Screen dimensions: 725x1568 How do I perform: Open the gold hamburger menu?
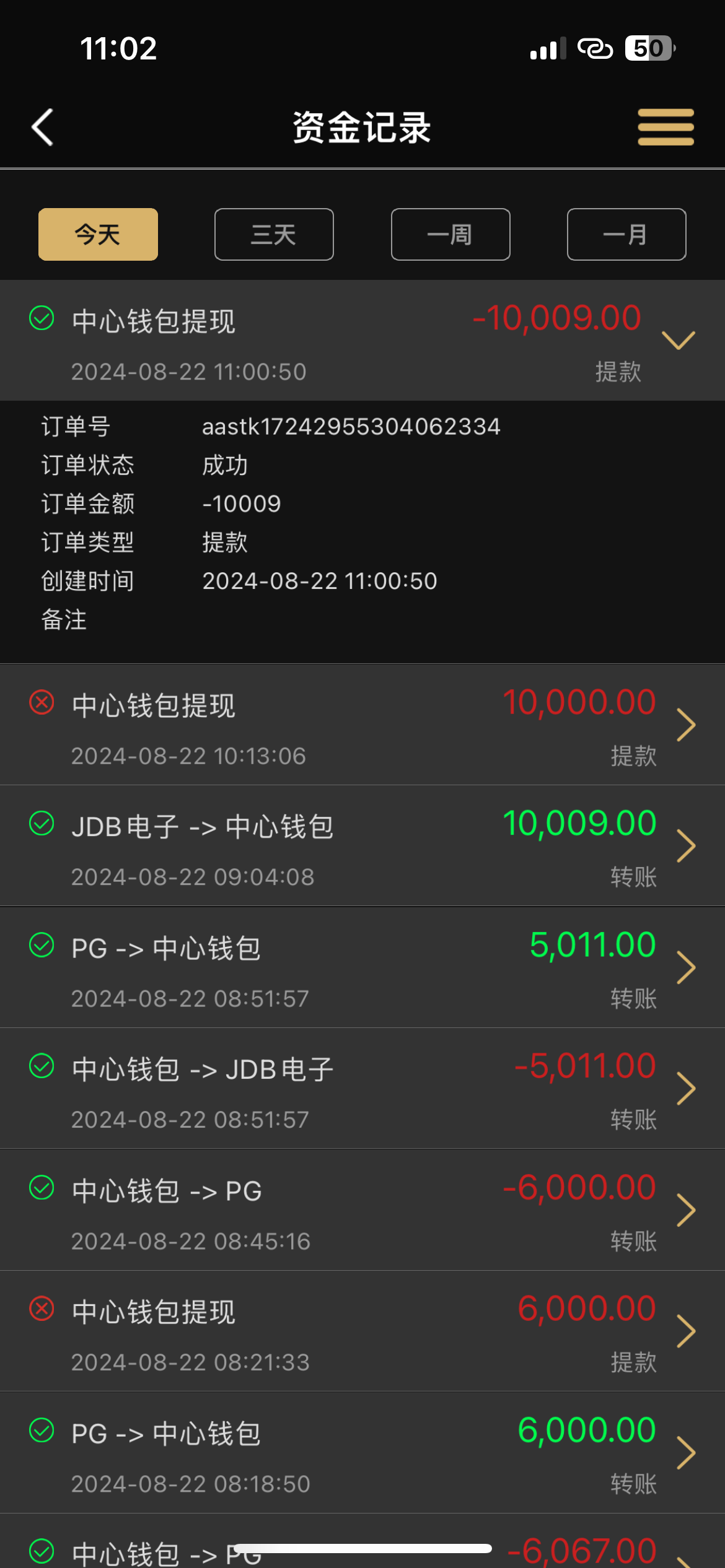coord(666,127)
